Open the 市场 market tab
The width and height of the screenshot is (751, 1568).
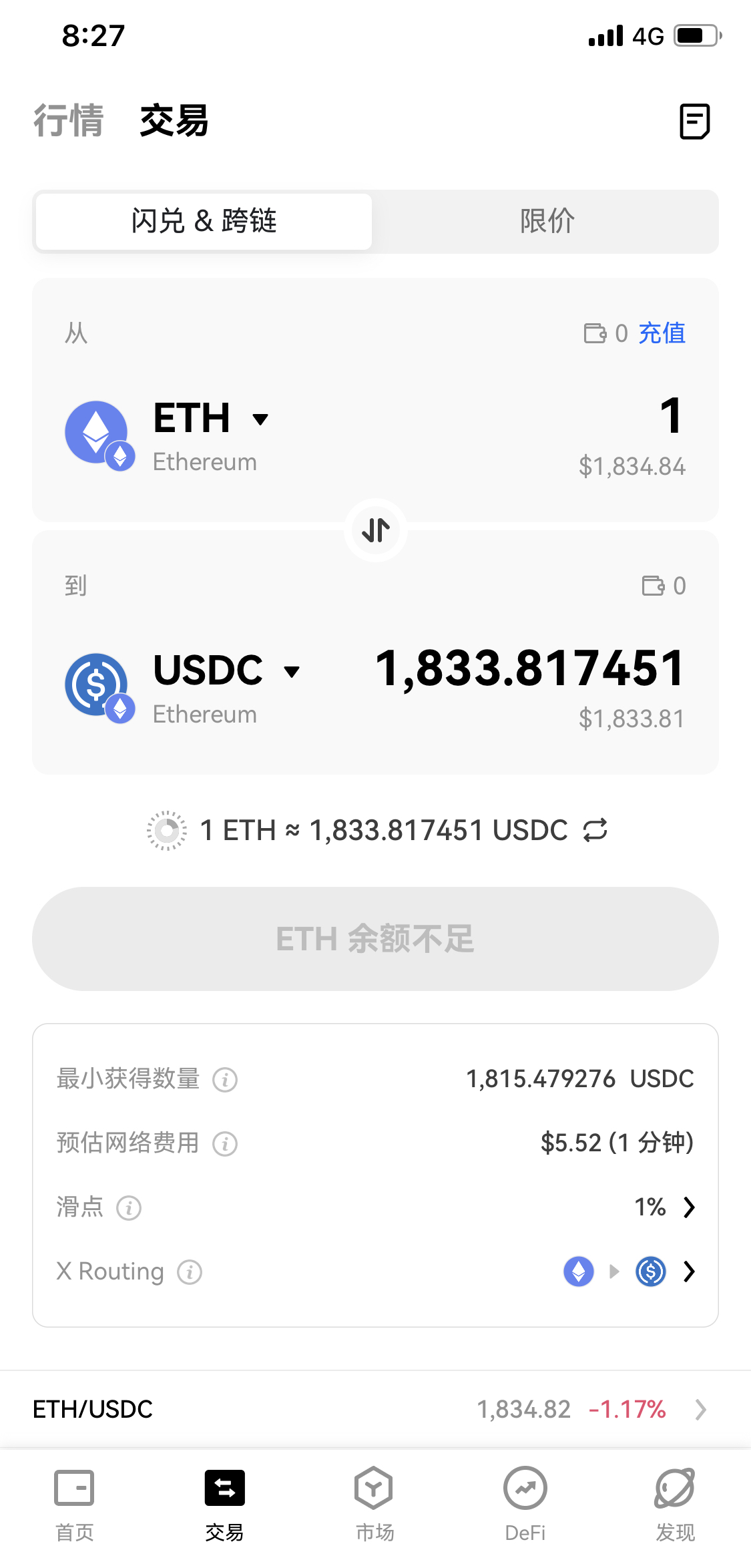point(374,1501)
